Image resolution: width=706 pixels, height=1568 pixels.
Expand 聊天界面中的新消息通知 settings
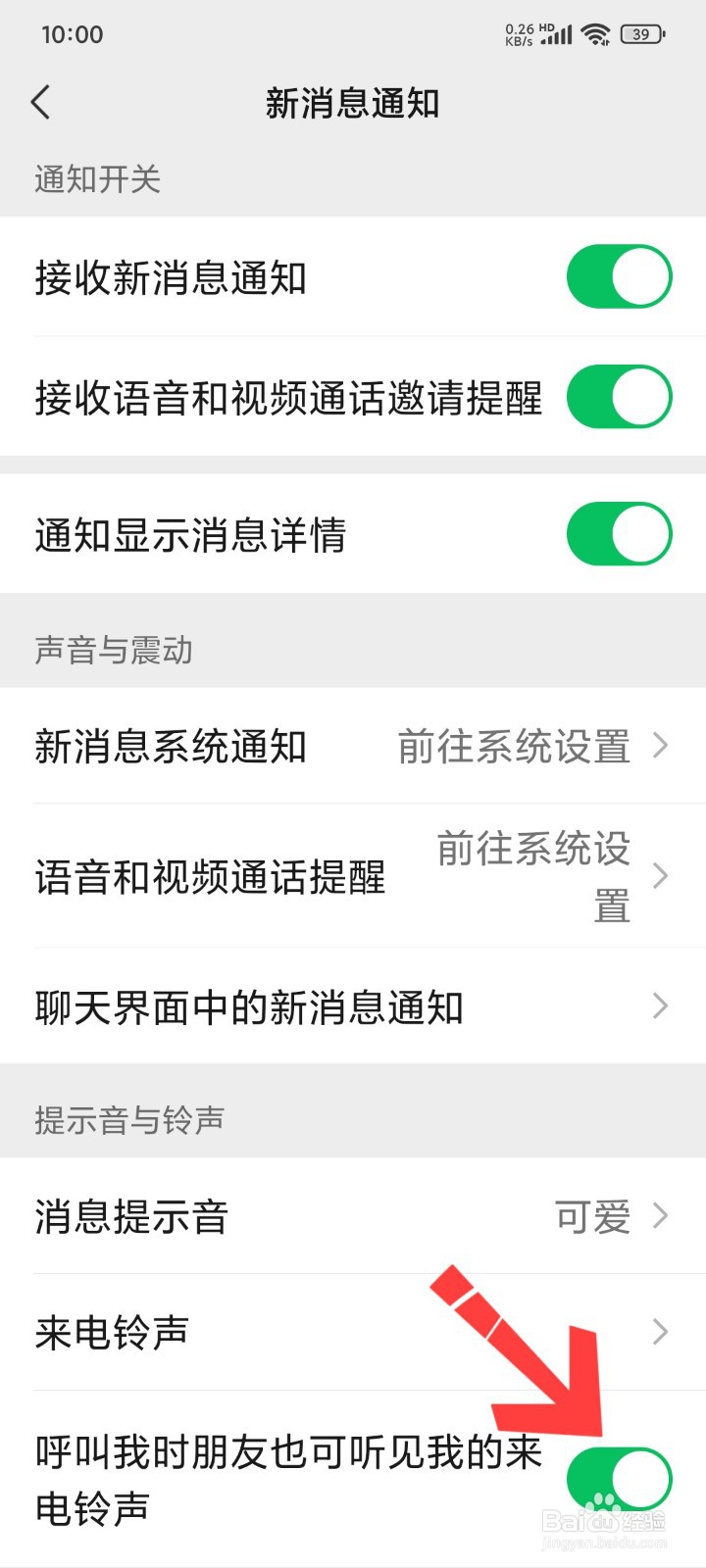tap(659, 1005)
